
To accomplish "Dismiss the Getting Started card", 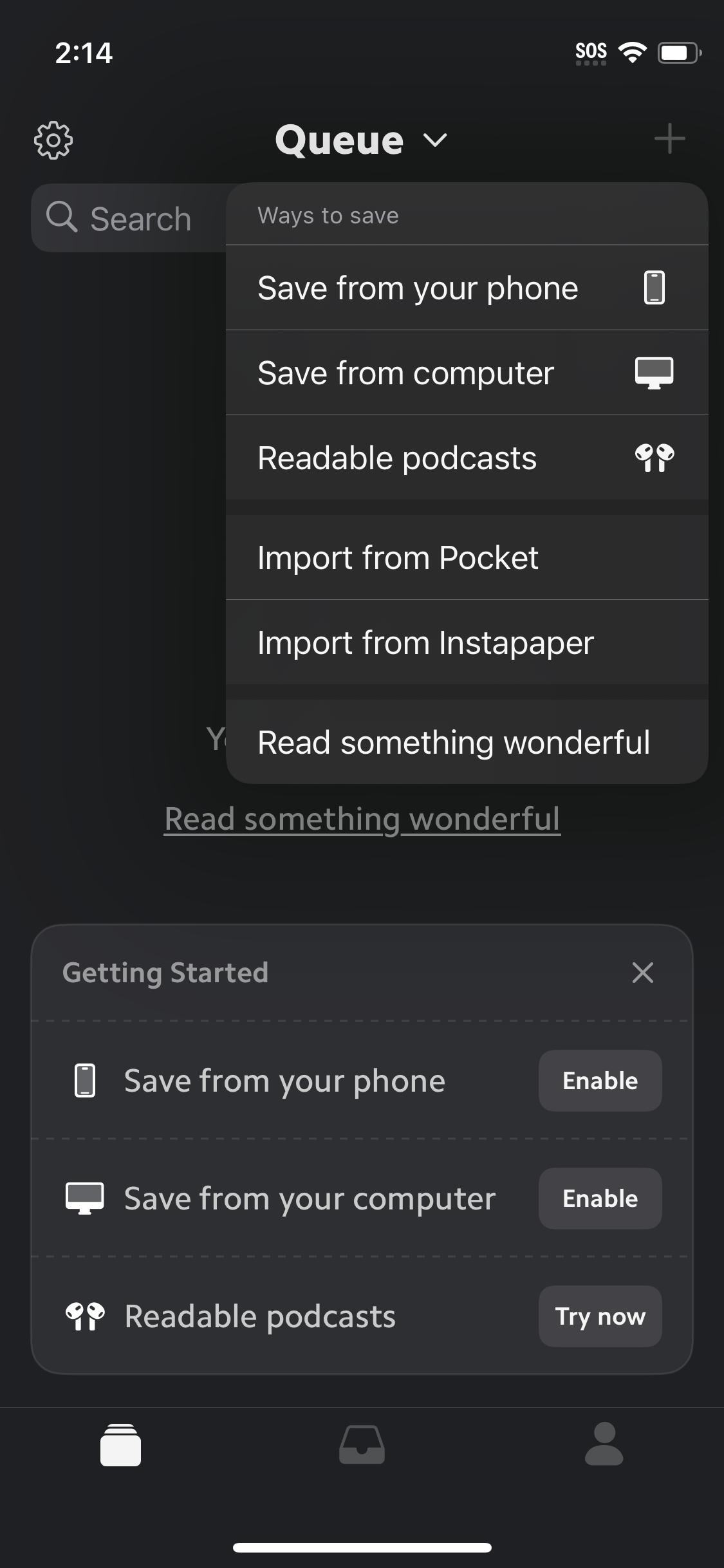I will point(643,973).
